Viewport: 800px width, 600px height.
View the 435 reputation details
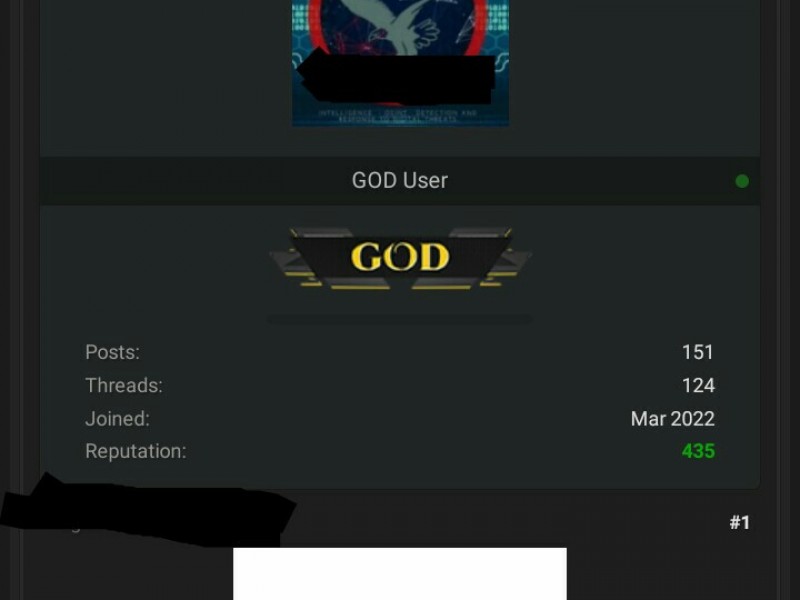click(698, 451)
